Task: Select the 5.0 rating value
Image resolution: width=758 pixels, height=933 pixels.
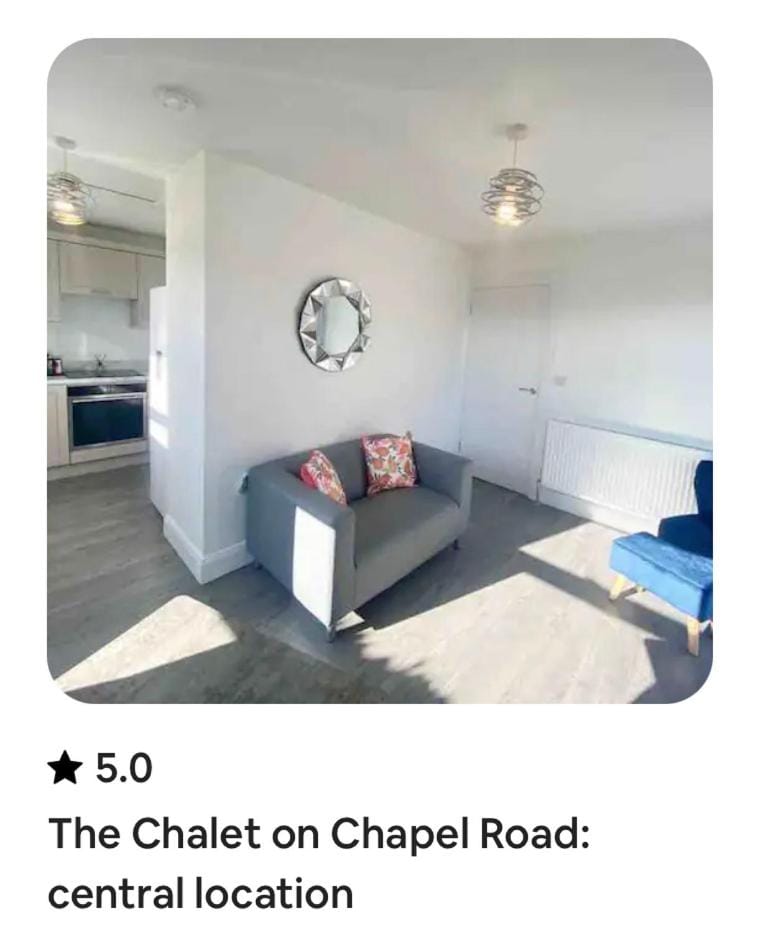Action: [125, 766]
